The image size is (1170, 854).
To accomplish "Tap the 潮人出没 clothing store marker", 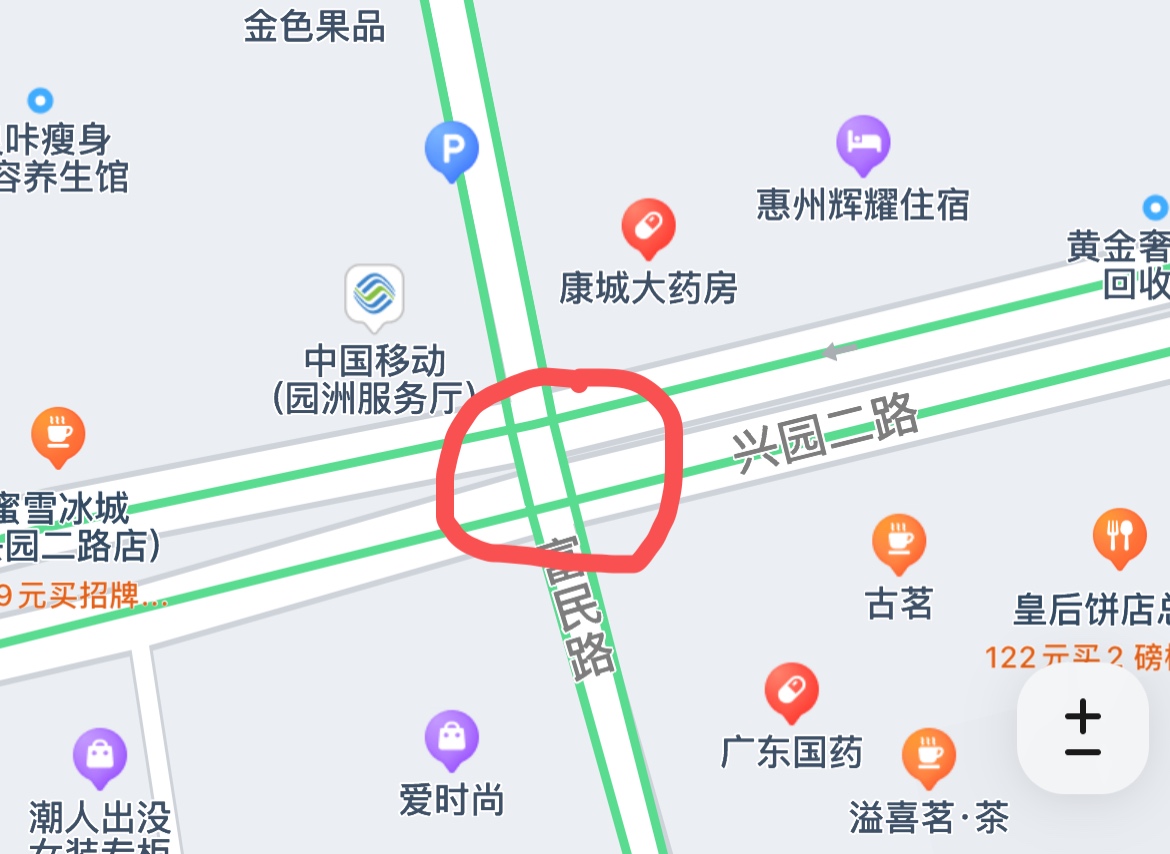I will click(x=99, y=756).
